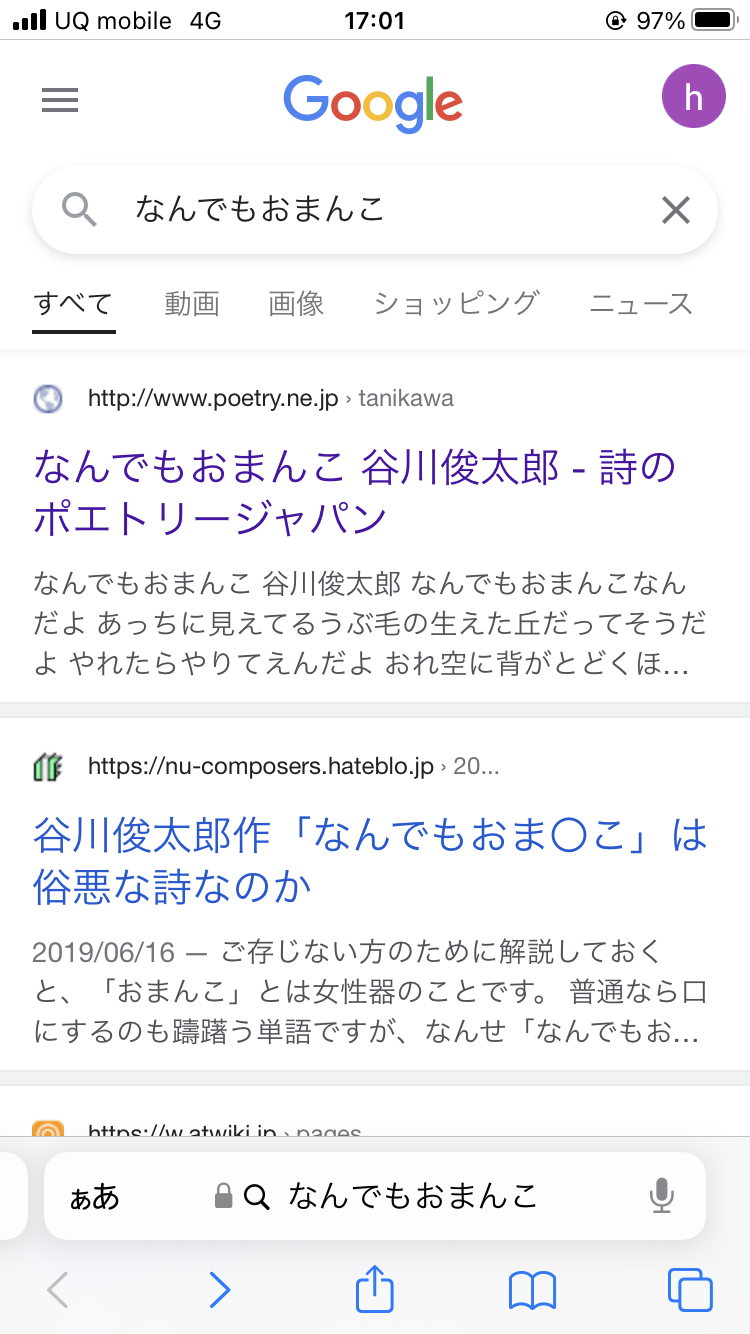750x1334 pixels.
Task: Go forward in Safari
Action: click(x=220, y=1290)
